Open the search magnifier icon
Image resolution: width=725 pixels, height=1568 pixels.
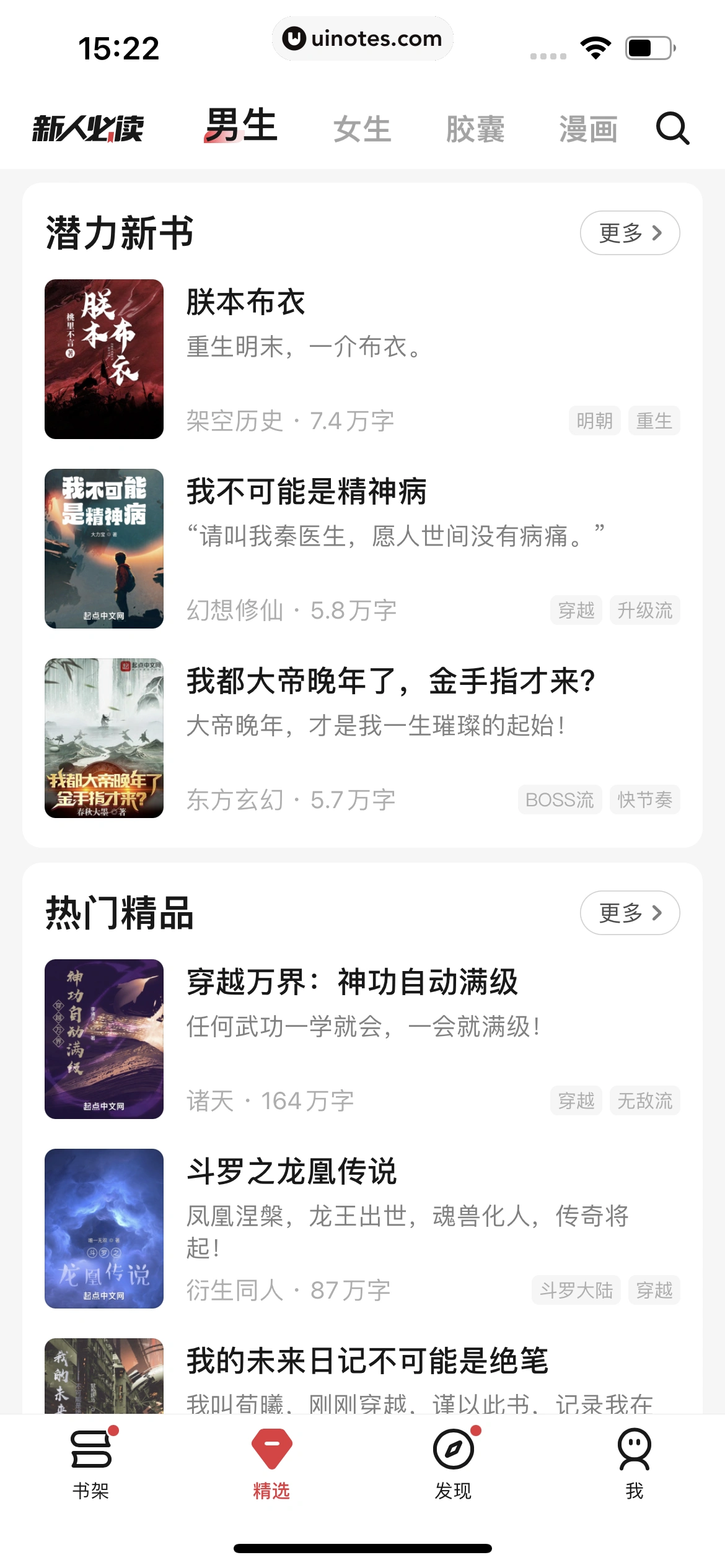coord(673,129)
